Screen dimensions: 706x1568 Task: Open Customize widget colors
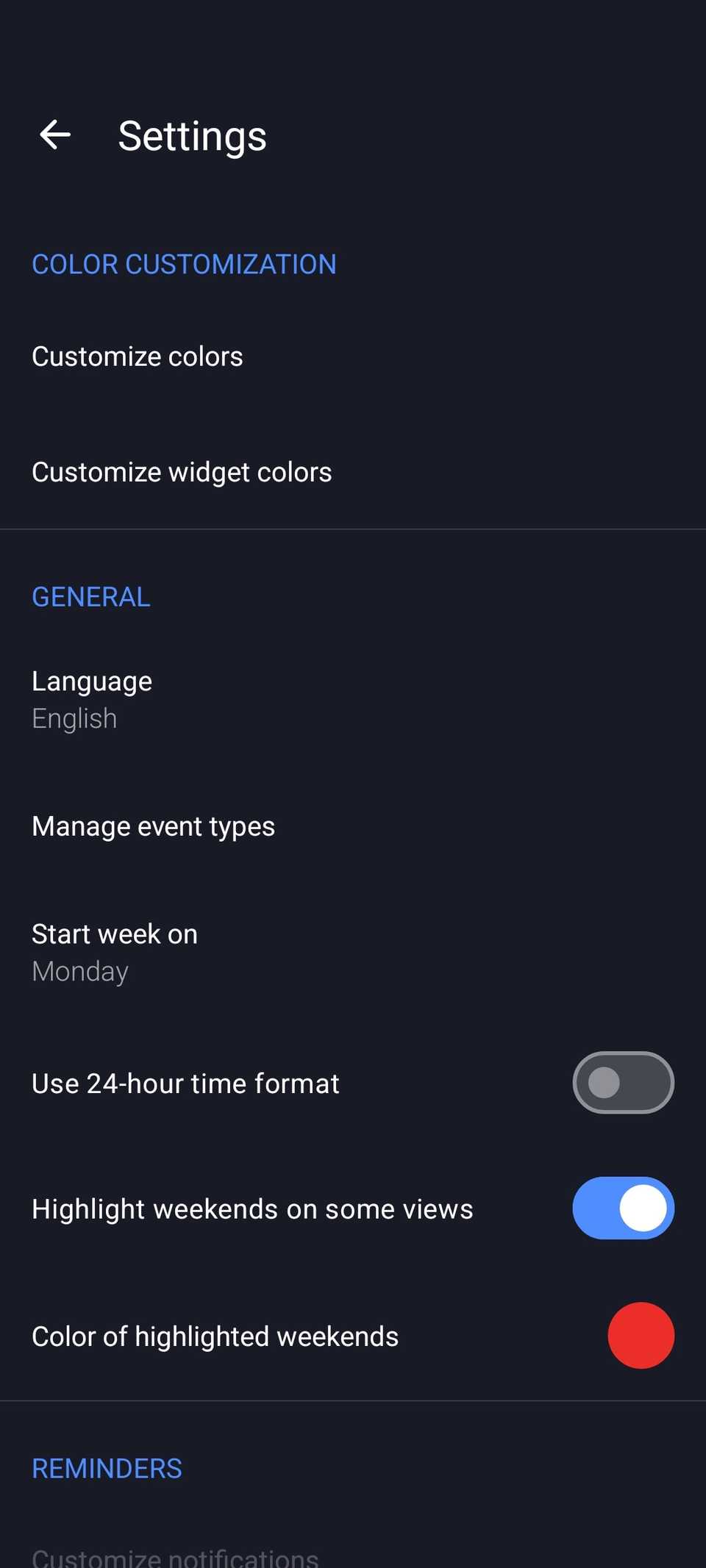coord(181,471)
